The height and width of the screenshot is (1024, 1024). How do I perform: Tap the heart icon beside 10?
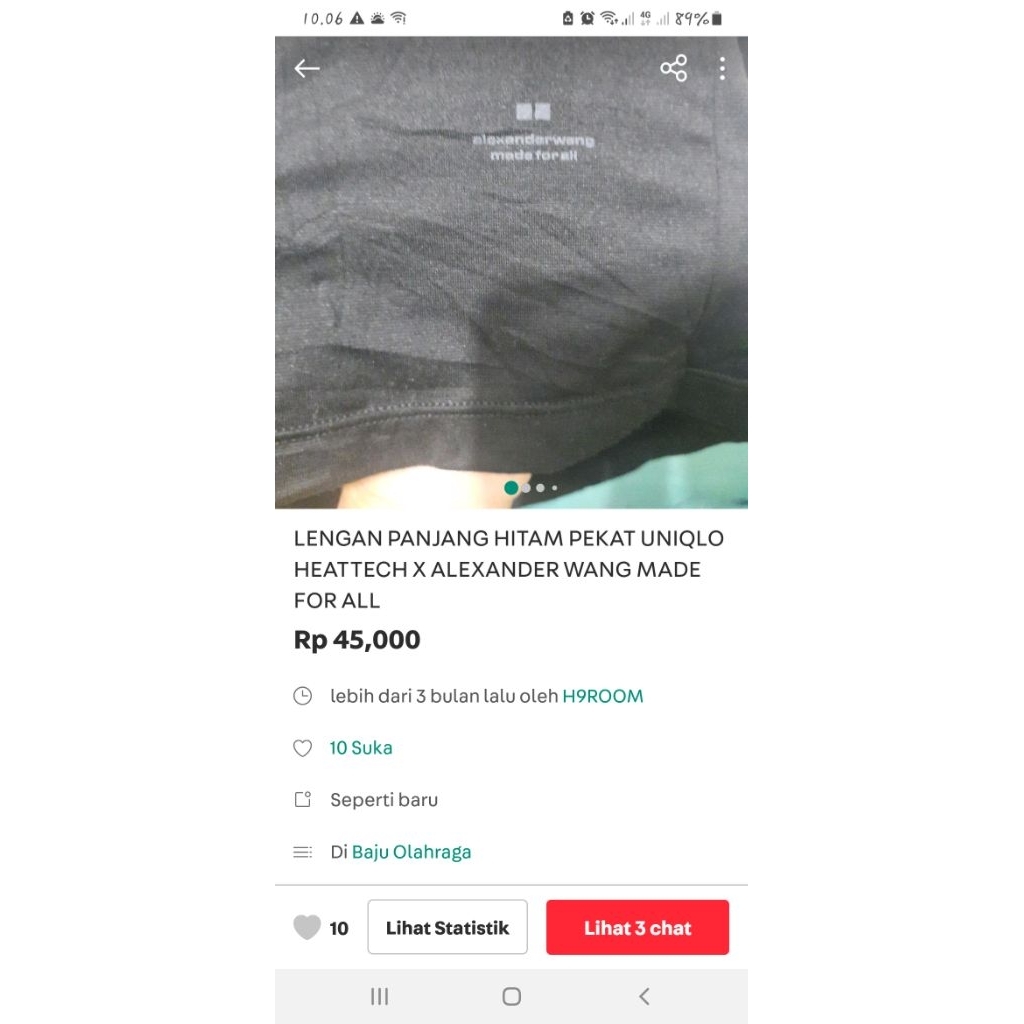point(307,928)
